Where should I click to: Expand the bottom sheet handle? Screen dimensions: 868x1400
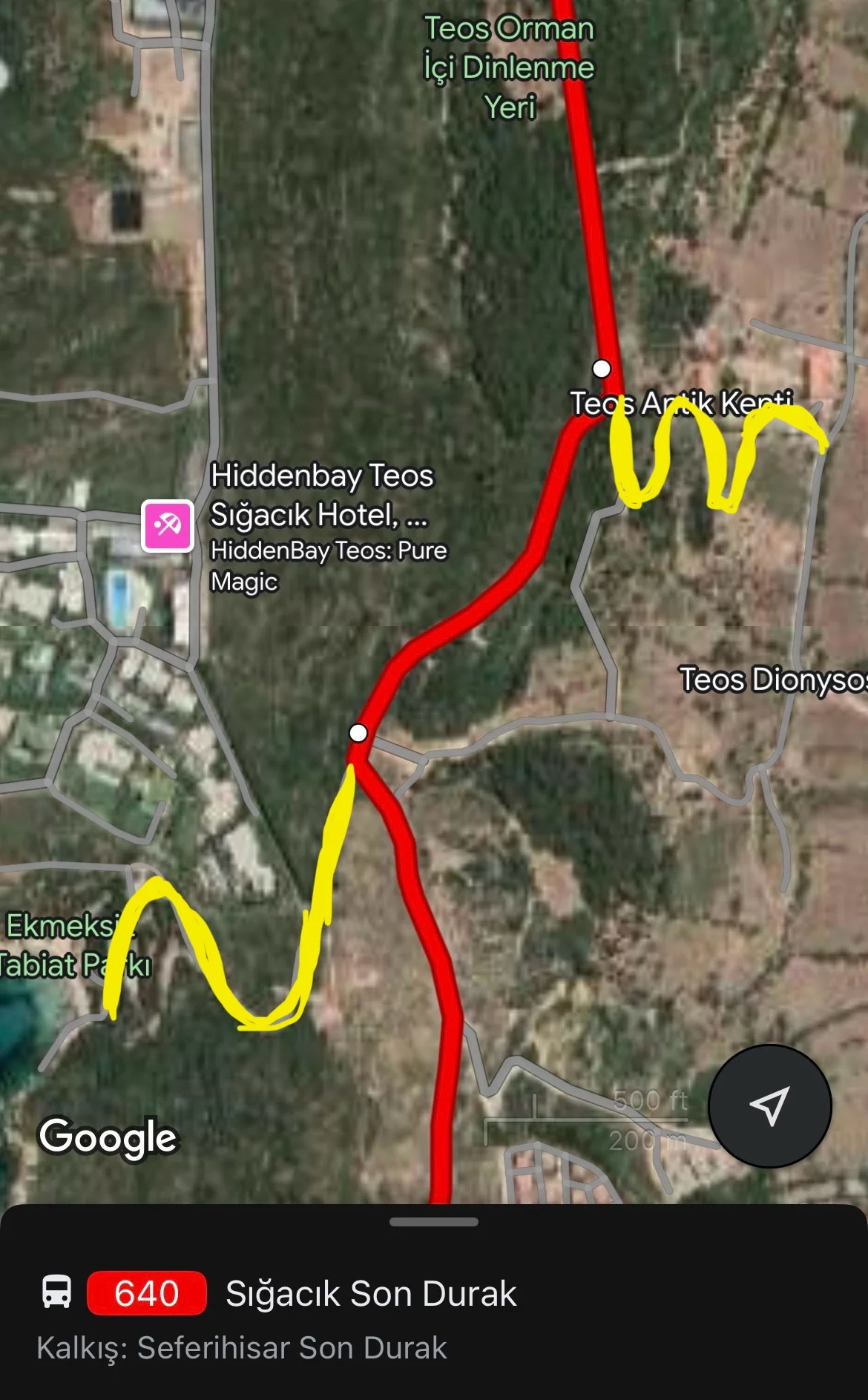coord(434,1222)
